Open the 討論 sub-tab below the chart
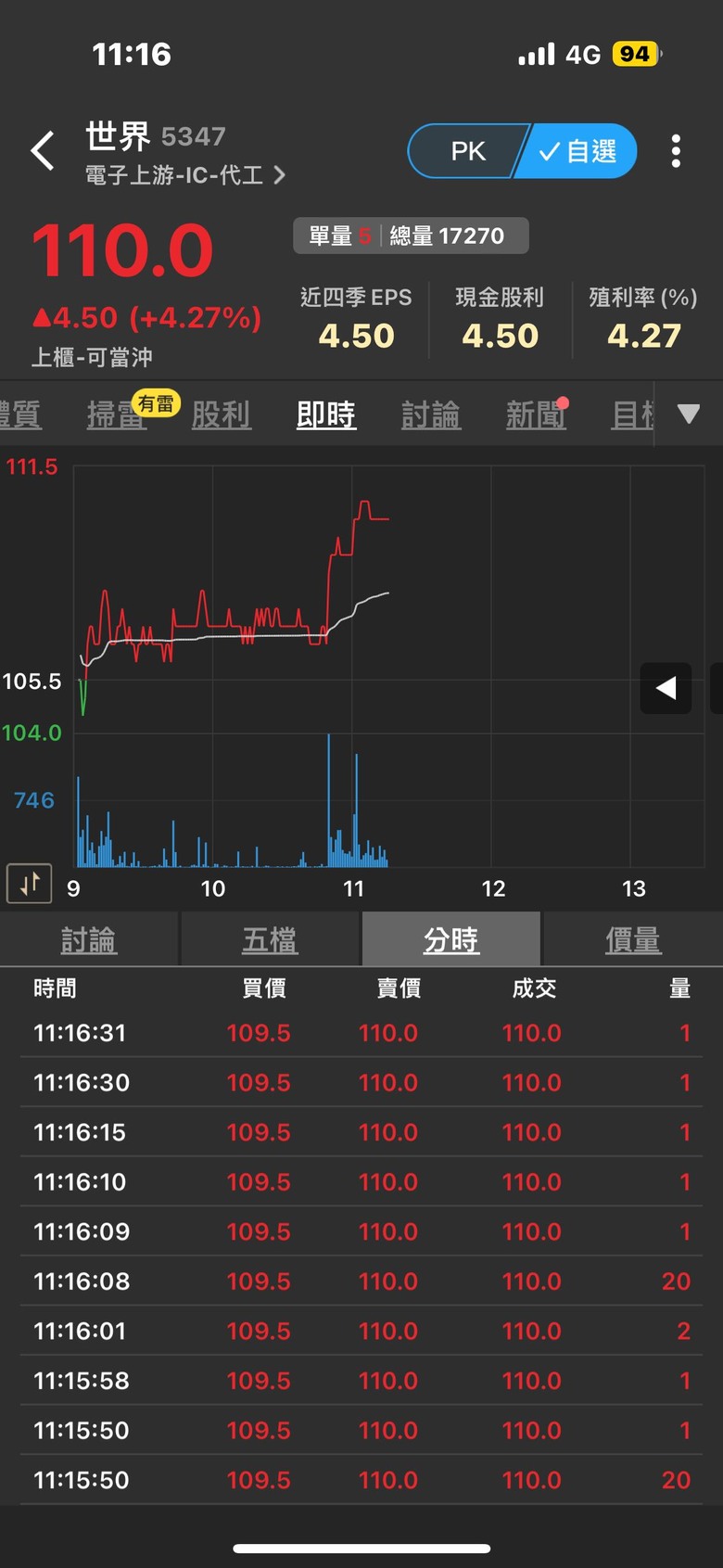This screenshot has width=723, height=1568. 89,940
